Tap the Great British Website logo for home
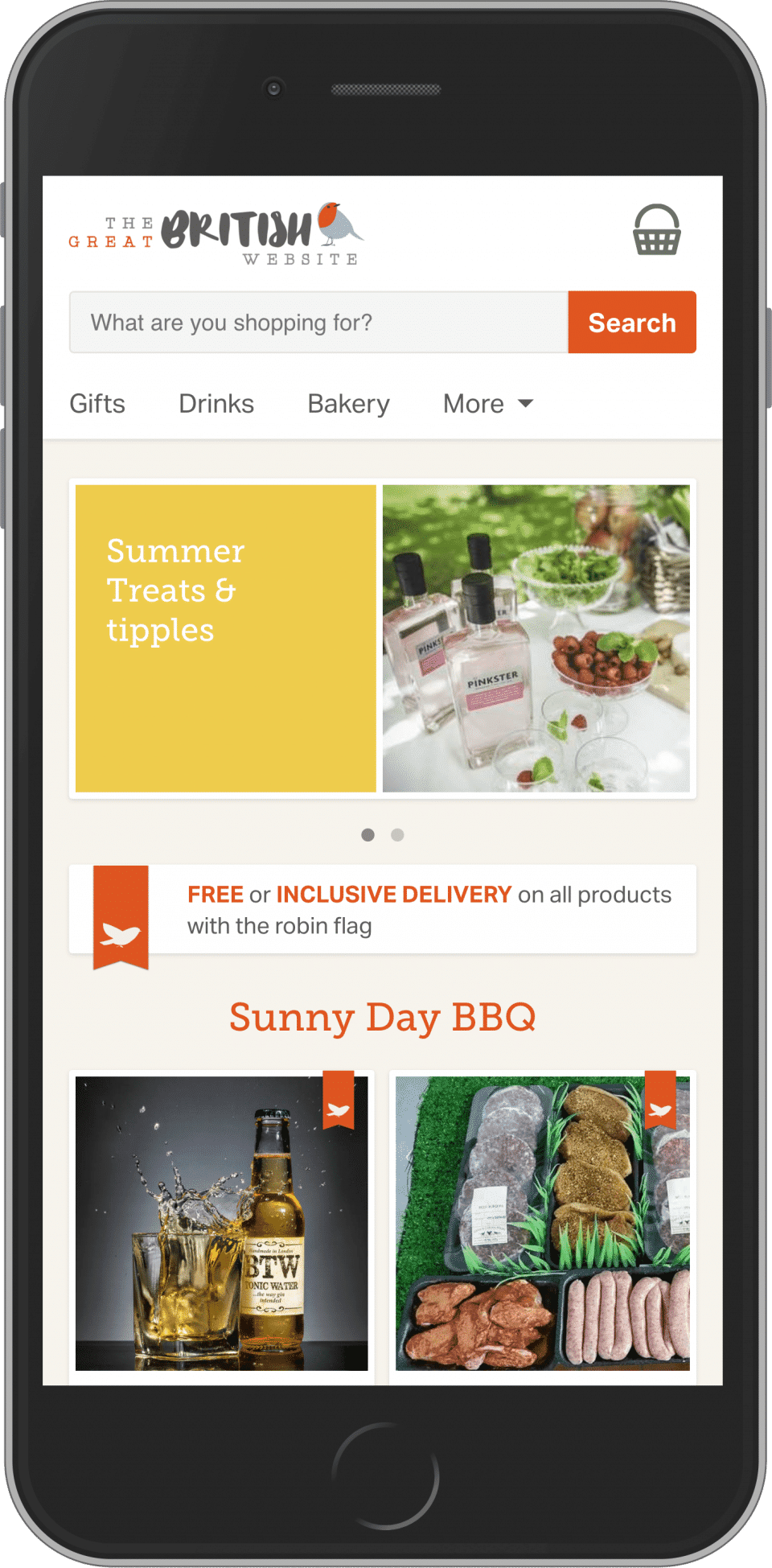 (x=216, y=233)
